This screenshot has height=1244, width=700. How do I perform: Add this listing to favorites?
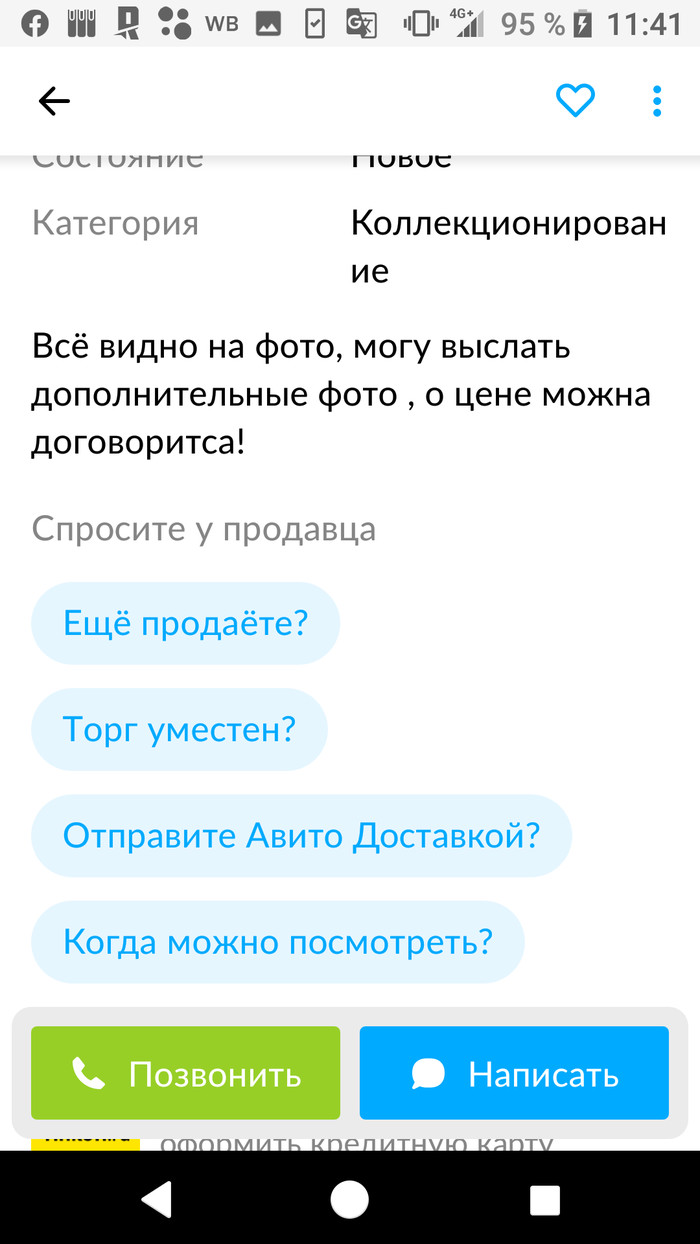coord(575,101)
